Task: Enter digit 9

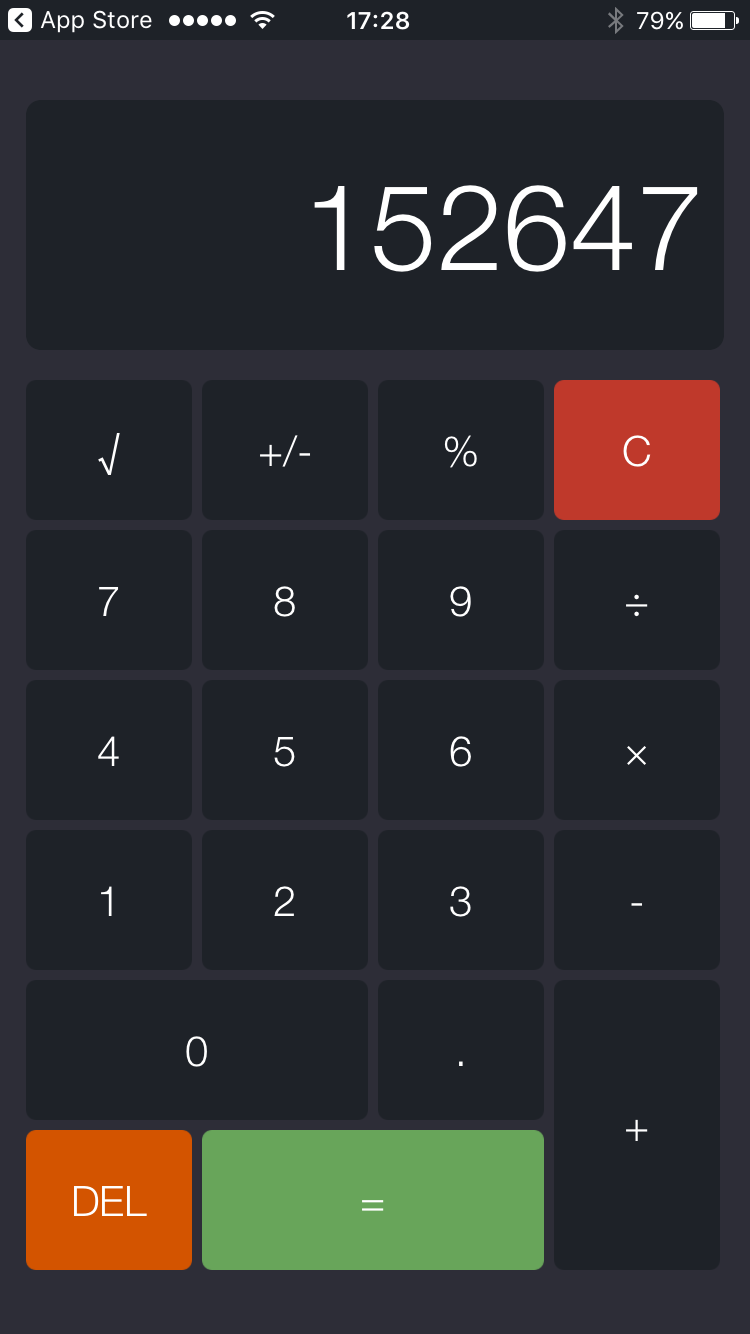Action: click(x=461, y=600)
